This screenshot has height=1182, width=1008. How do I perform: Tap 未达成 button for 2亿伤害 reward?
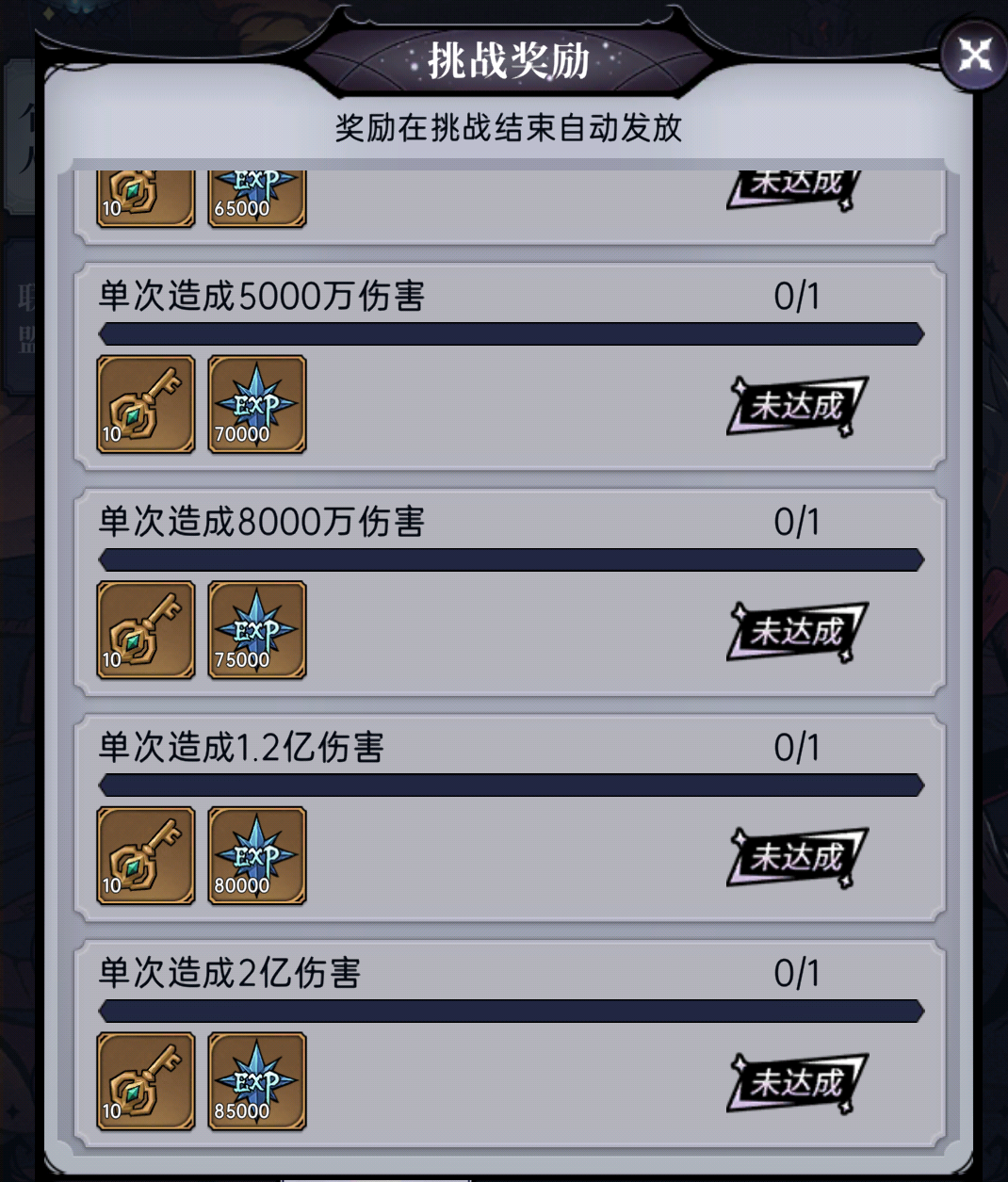click(796, 1083)
